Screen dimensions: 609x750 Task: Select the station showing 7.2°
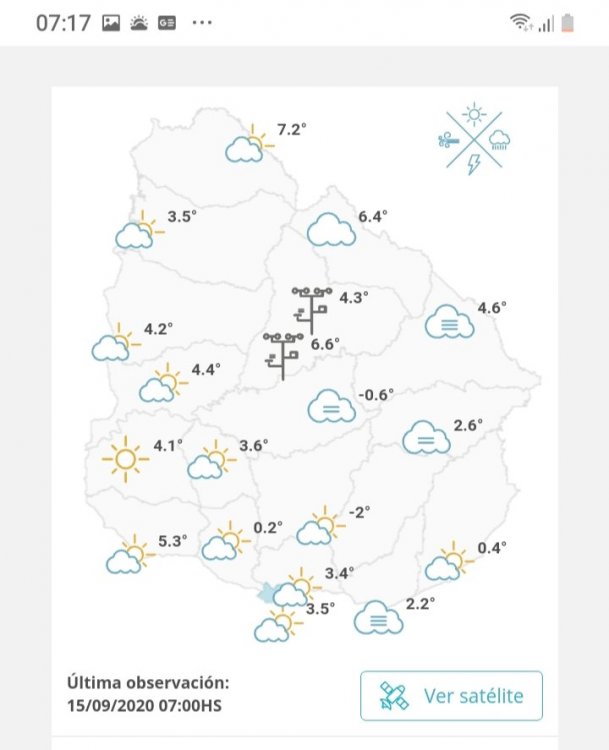(248, 146)
